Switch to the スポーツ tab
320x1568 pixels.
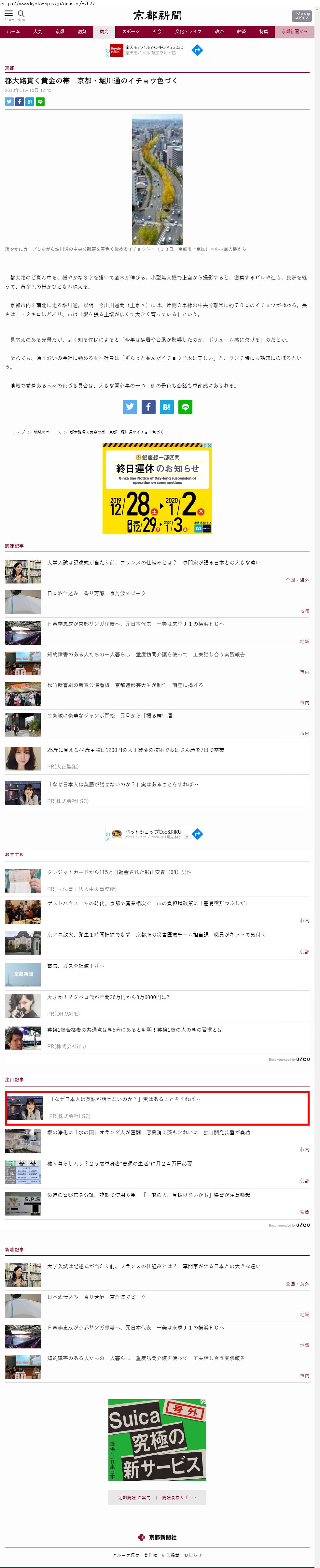pyautogui.click(x=130, y=32)
